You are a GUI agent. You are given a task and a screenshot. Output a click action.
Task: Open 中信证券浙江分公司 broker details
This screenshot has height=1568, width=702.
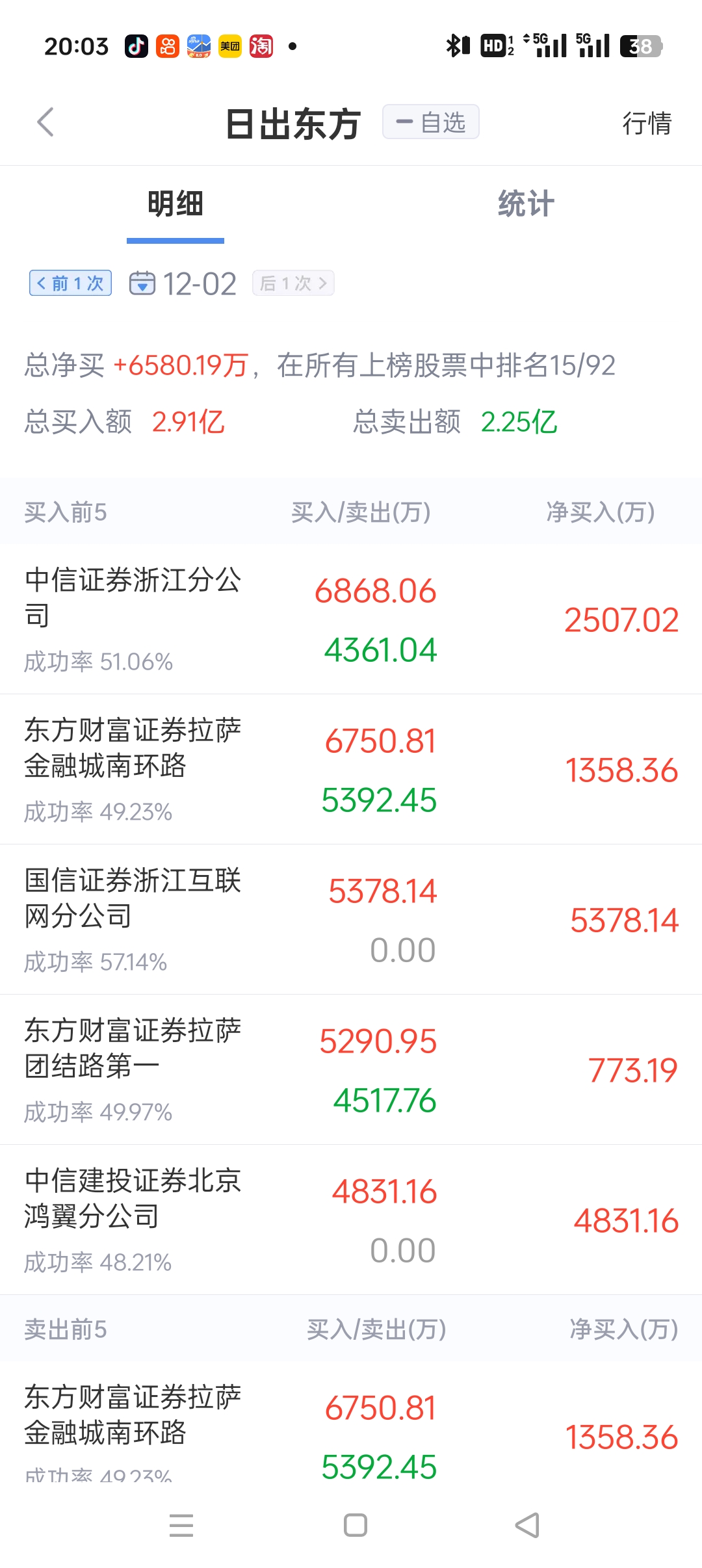coord(351,620)
